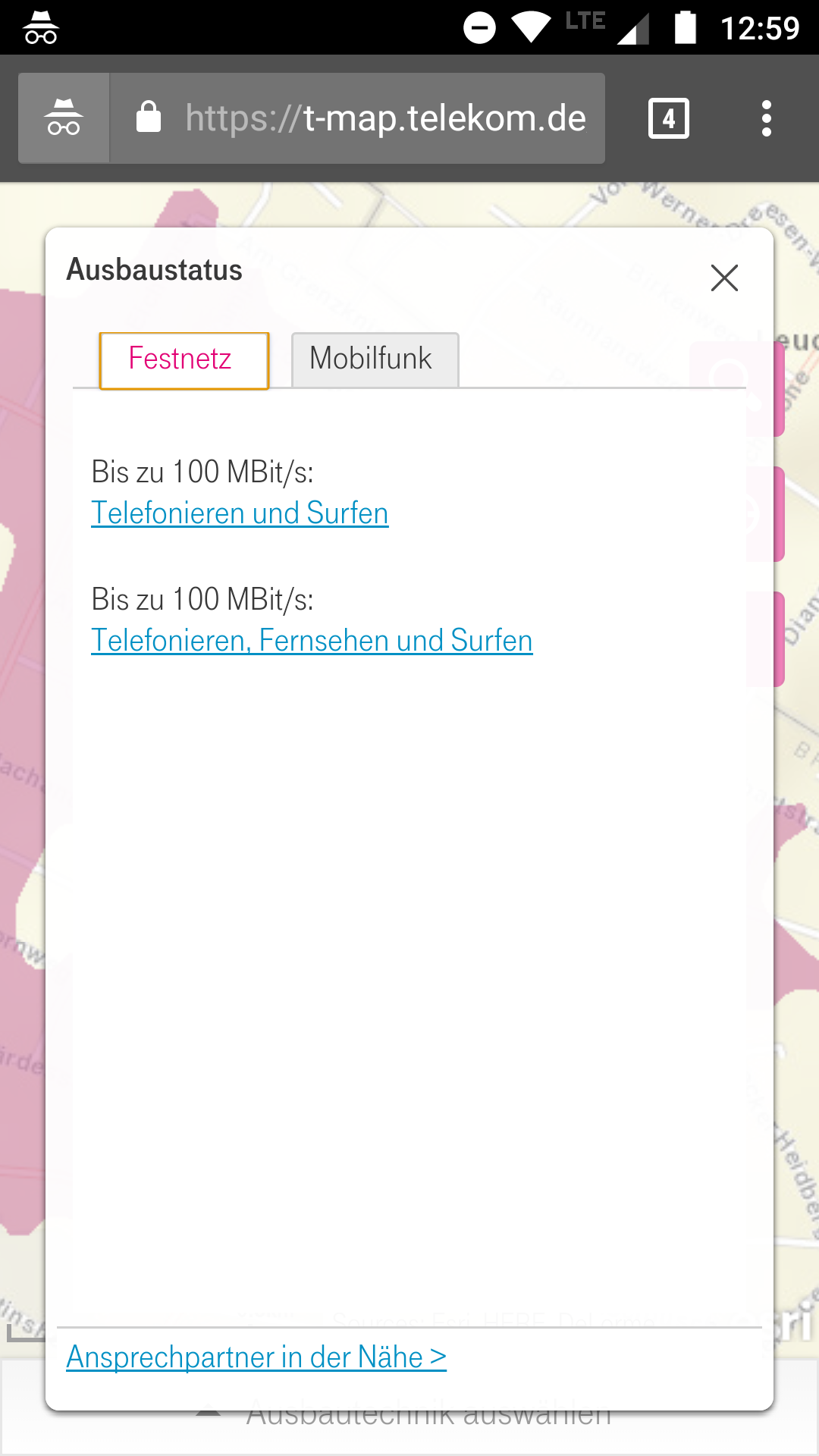Open Telefonieren, Fernsehen und Surfen link
The width and height of the screenshot is (819, 1456).
pos(312,641)
